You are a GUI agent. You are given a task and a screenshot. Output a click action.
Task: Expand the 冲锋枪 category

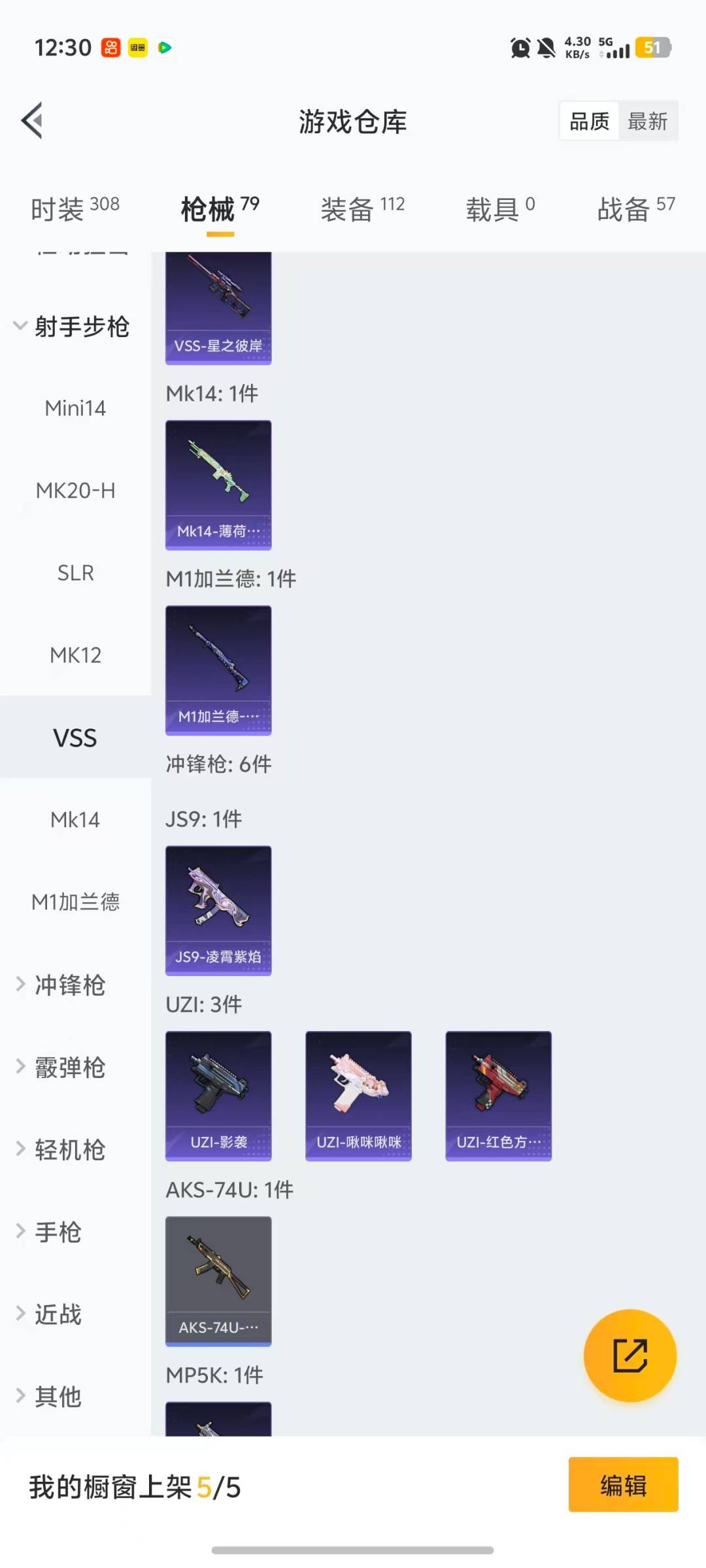pyautogui.click(x=69, y=985)
